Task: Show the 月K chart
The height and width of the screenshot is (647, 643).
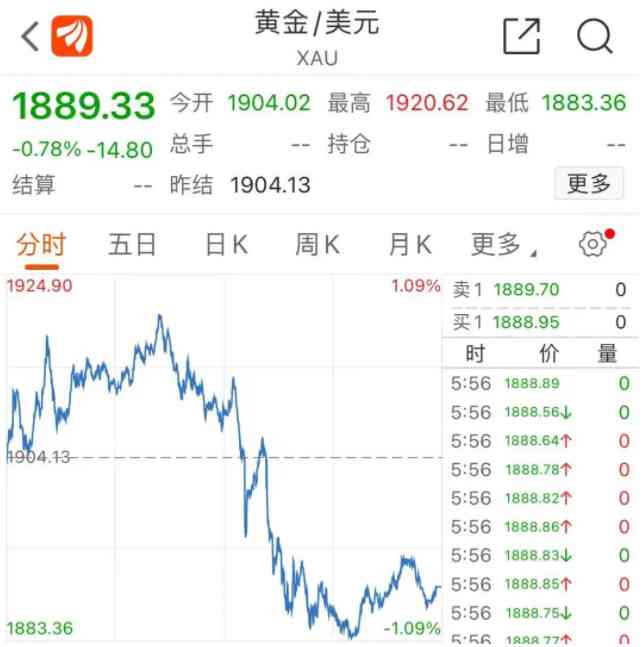Action: coord(409,244)
